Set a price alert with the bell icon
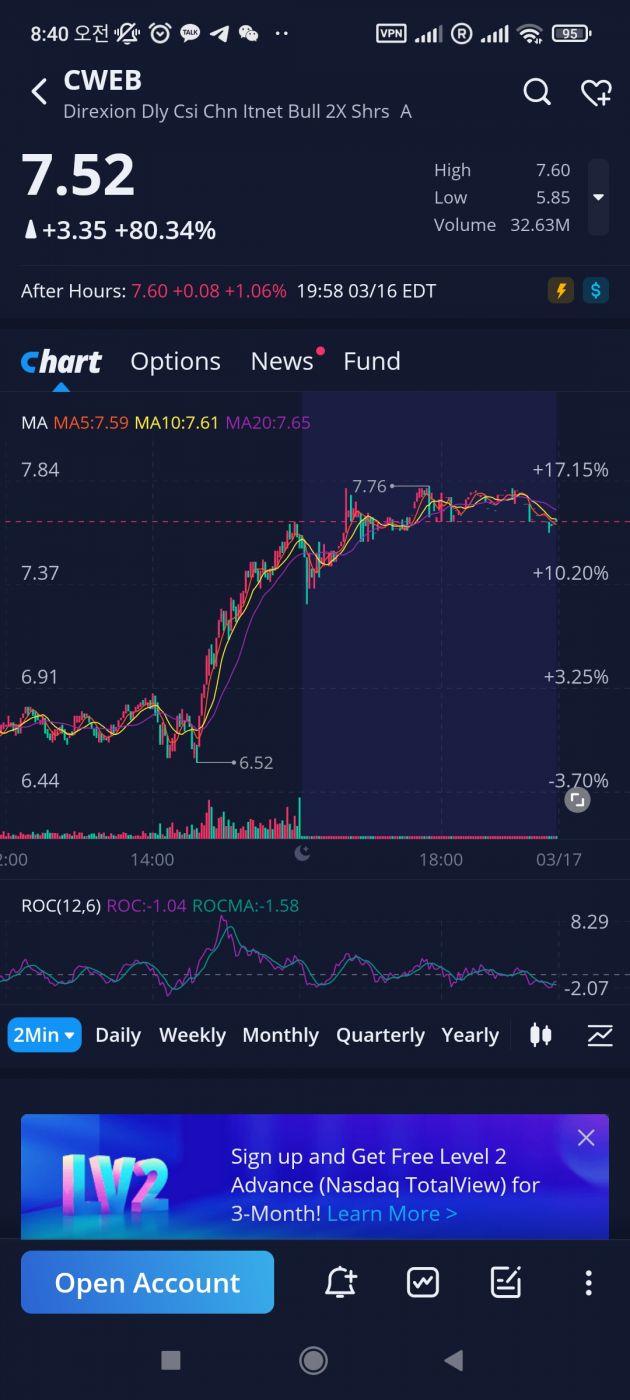Screen dimensions: 630x1400 point(341,1282)
